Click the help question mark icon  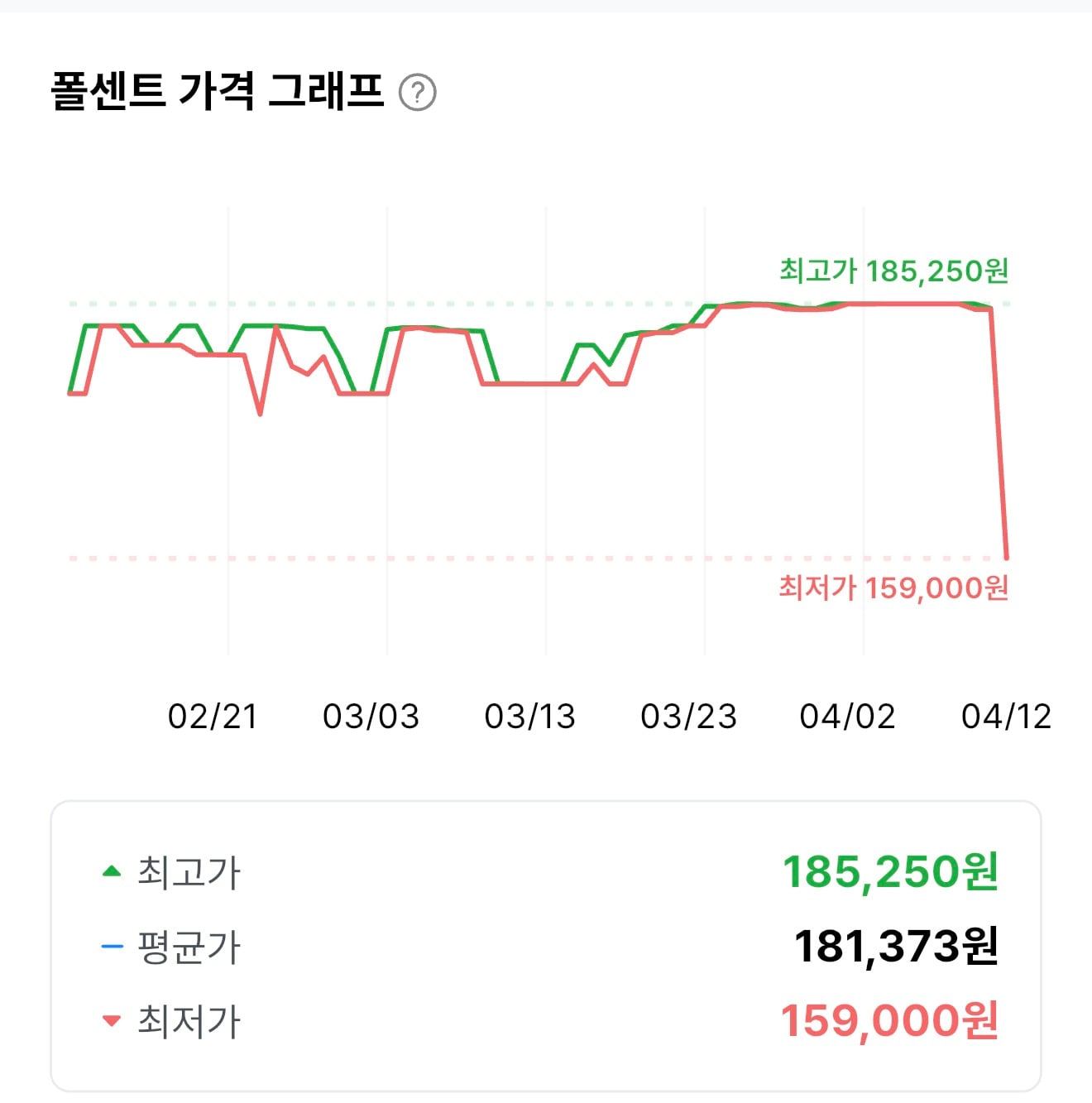click(x=420, y=94)
